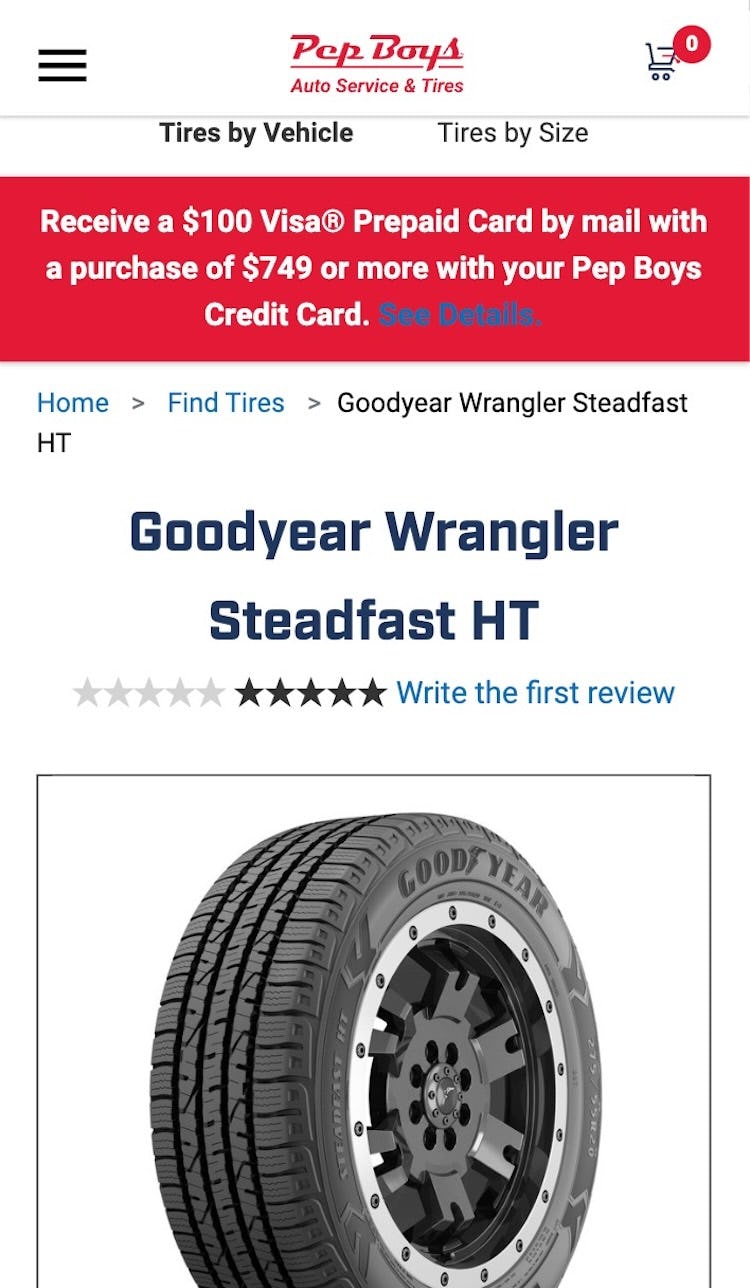Switch to Tires by Size tab
The image size is (750, 1288).
(512, 133)
